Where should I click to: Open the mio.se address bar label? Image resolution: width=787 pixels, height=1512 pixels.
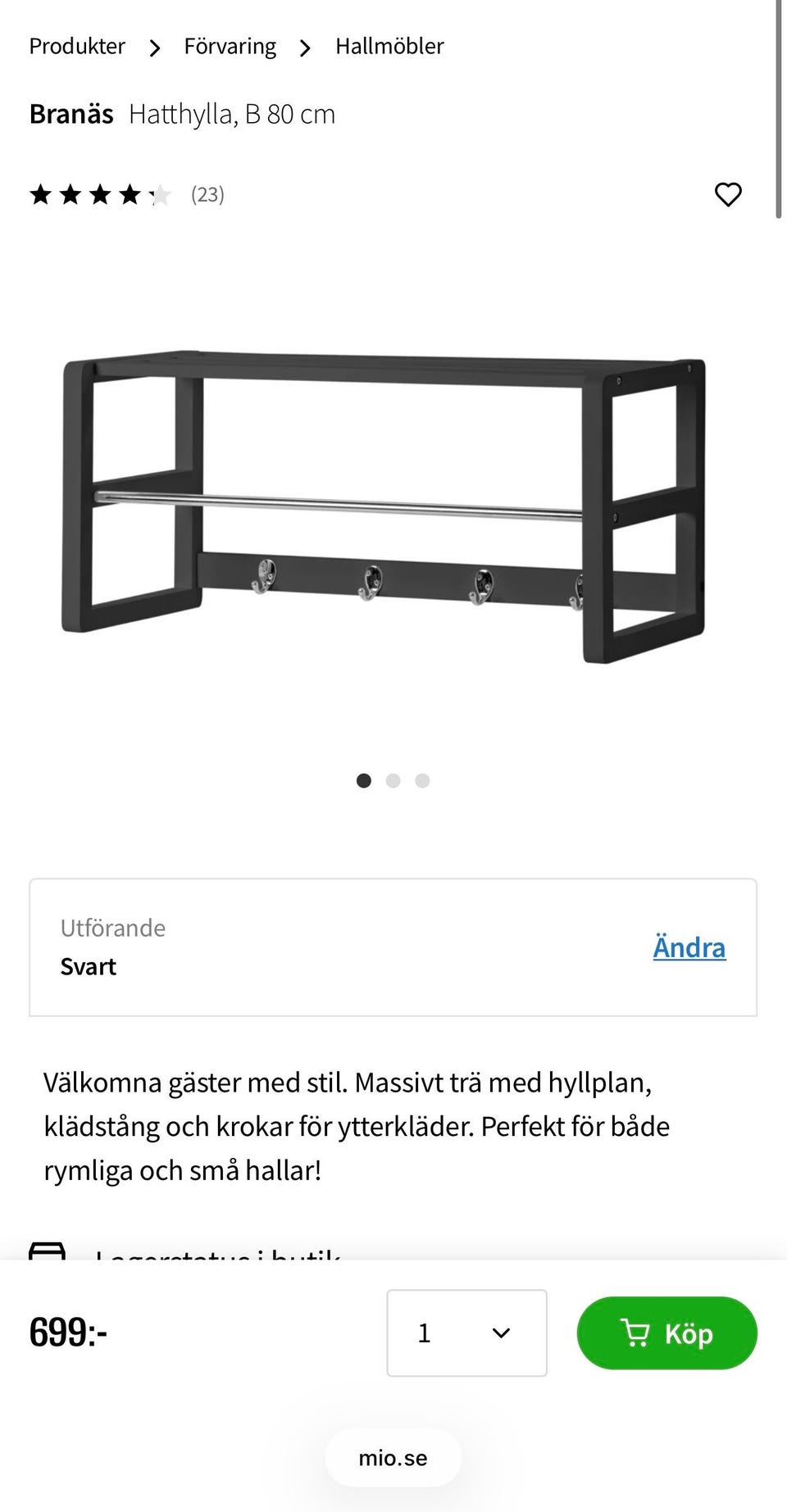[x=393, y=1458]
